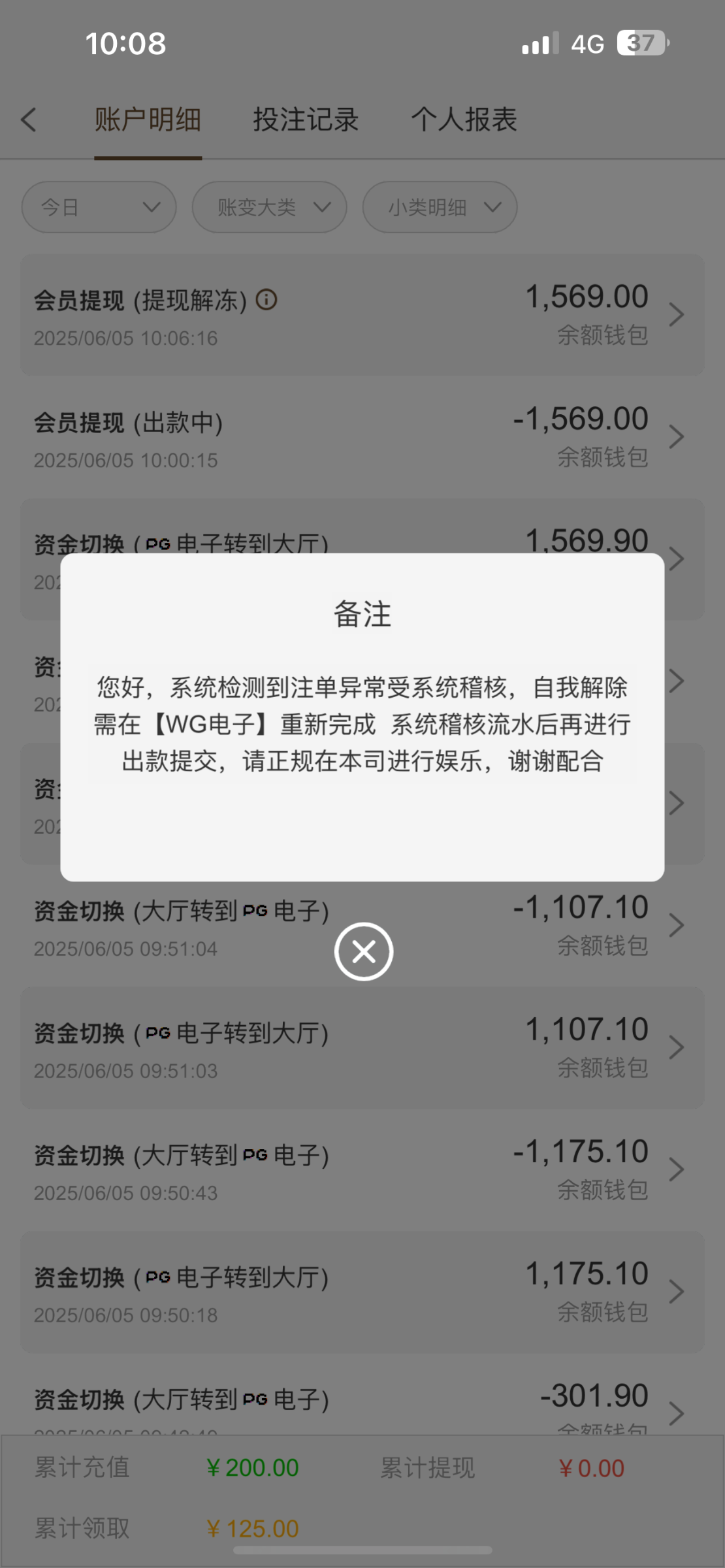Open the 账变大类 filter dropdown

click(x=269, y=207)
